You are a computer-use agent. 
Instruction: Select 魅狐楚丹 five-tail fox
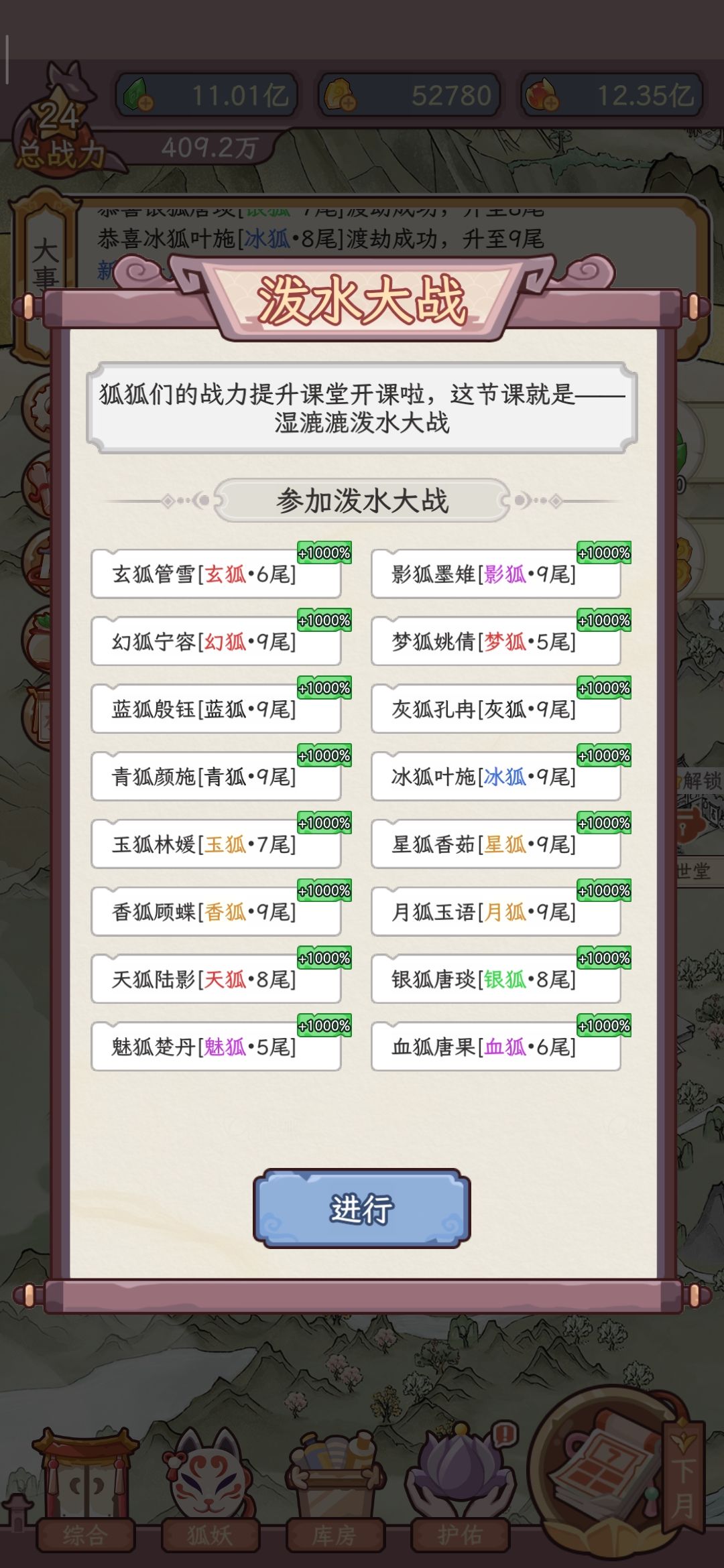tap(216, 1047)
